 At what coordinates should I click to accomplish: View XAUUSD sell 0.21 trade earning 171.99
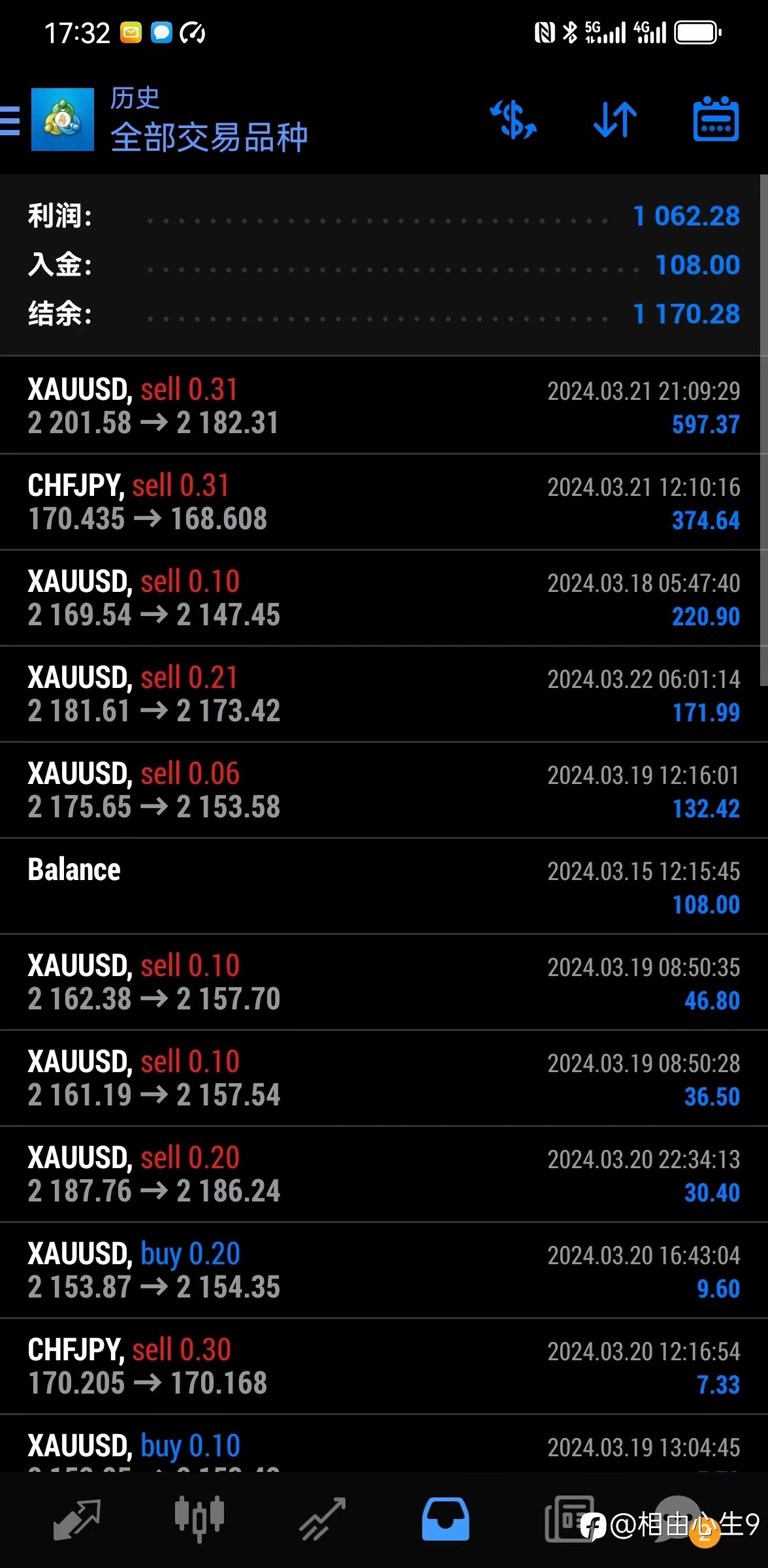coord(384,694)
